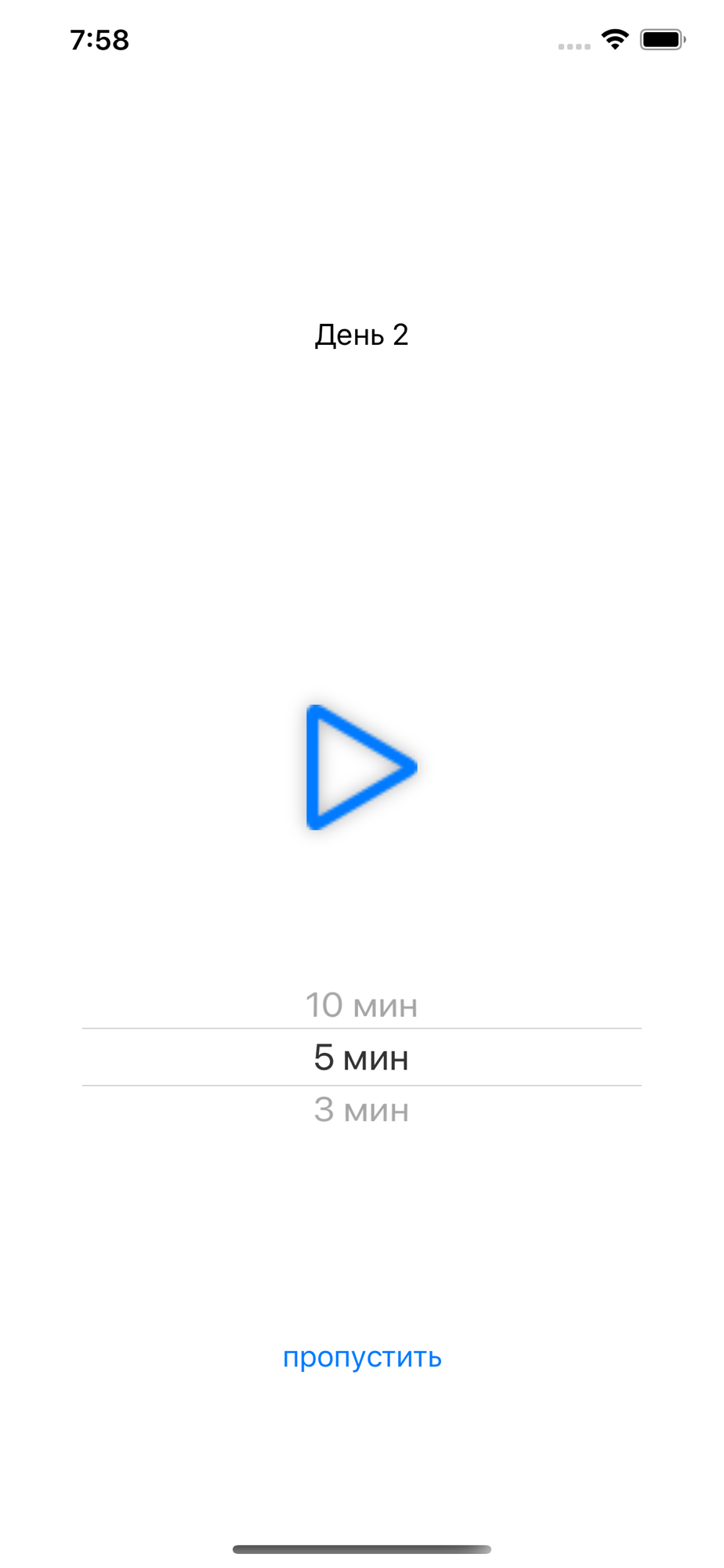Image resolution: width=724 pixels, height=1568 pixels.
Task: Start the session with the play button
Action: click(359, 767)
